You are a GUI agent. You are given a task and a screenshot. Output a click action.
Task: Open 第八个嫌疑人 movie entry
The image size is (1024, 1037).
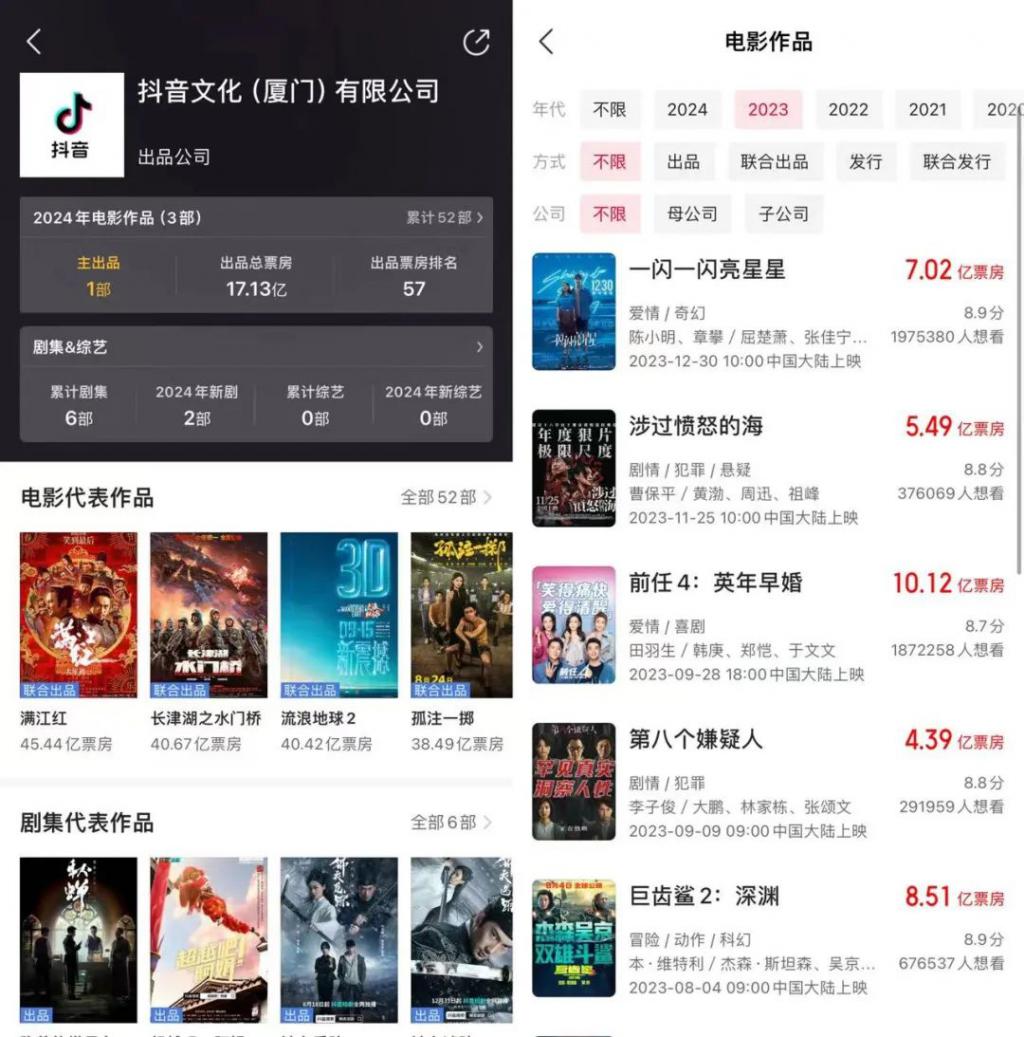pos(696,740)
